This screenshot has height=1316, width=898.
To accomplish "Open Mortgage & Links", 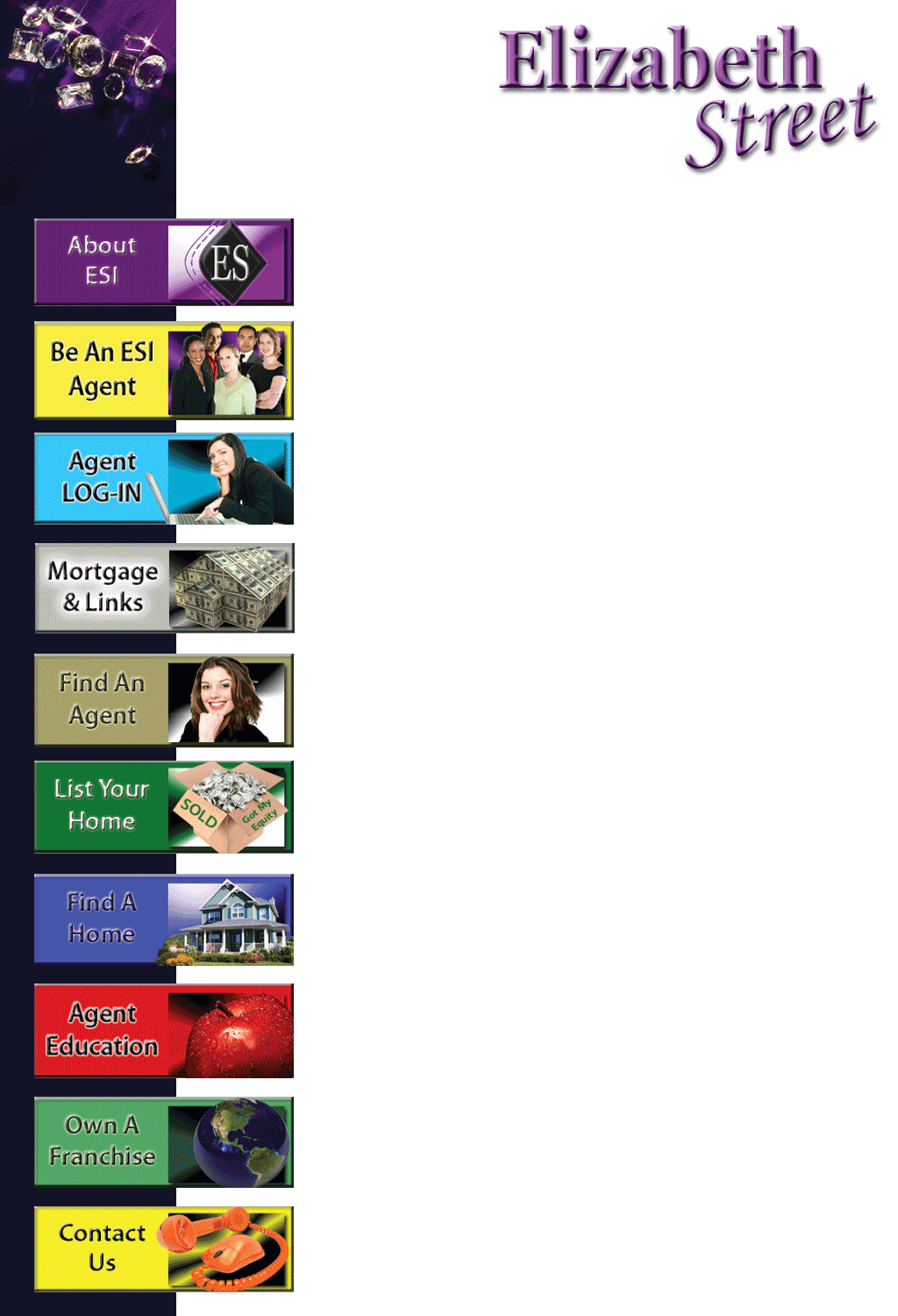I will (x=163, y=587).
